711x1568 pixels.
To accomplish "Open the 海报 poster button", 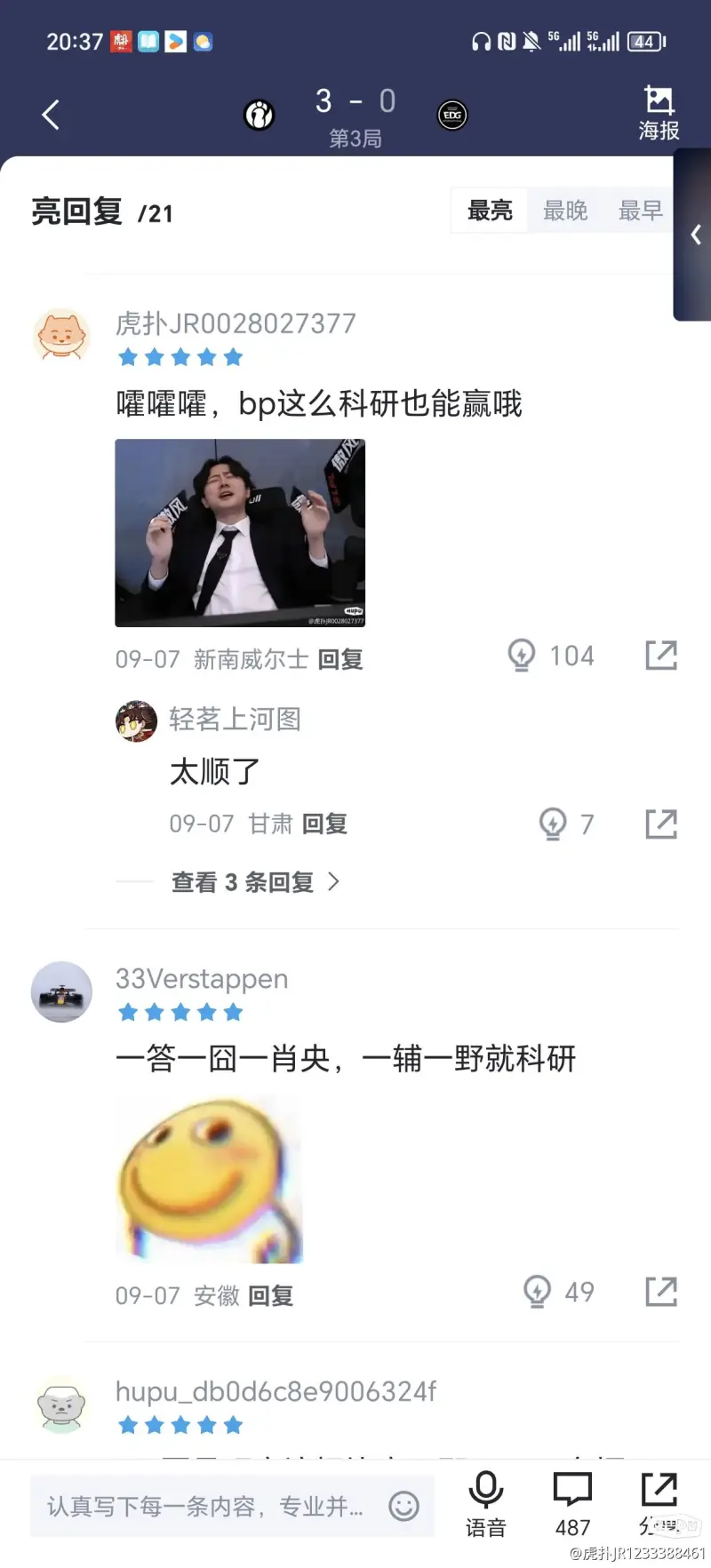I will tap(659, 113).
